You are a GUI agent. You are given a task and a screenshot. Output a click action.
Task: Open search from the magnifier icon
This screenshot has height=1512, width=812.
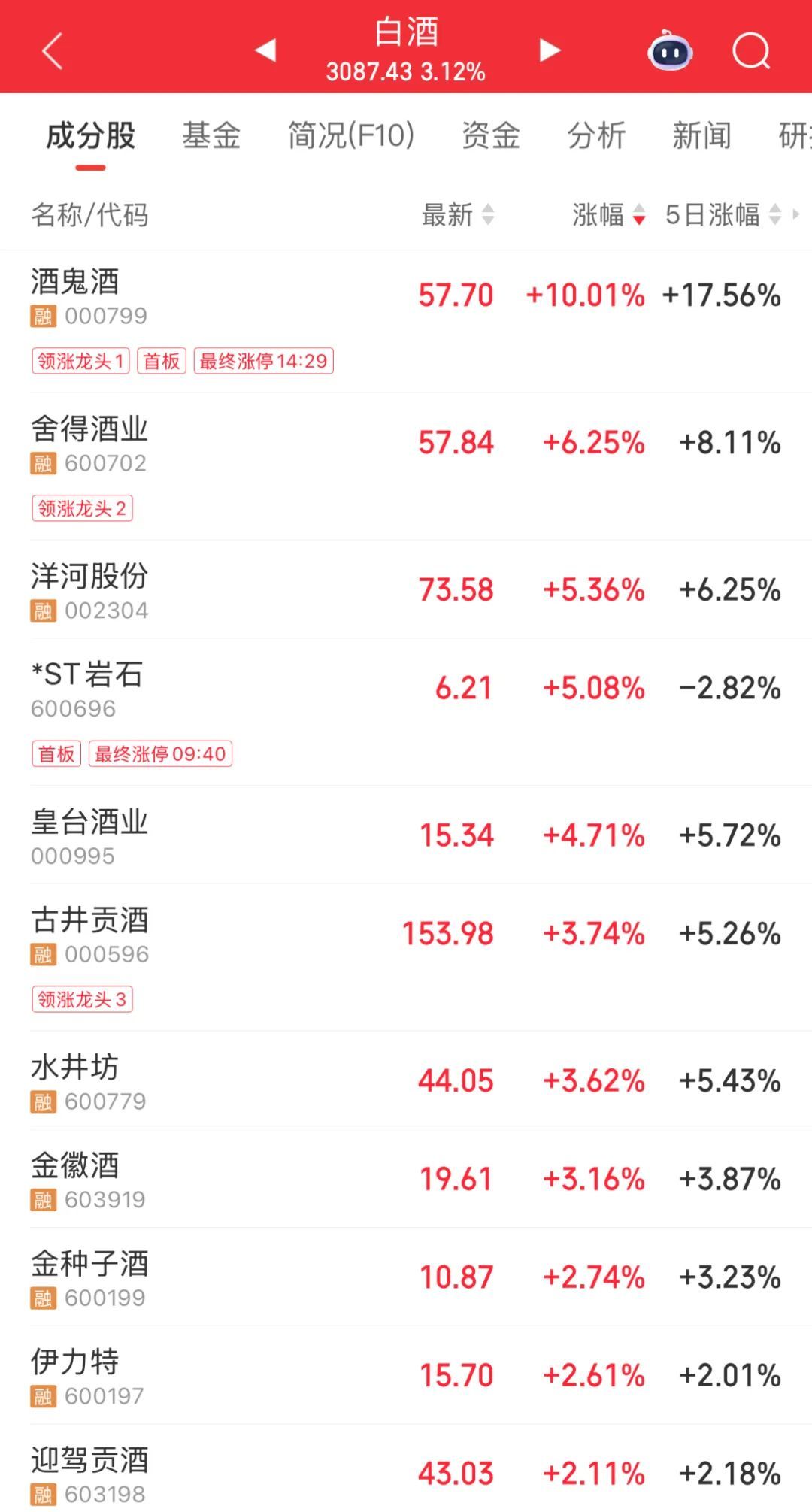(751, 51)
